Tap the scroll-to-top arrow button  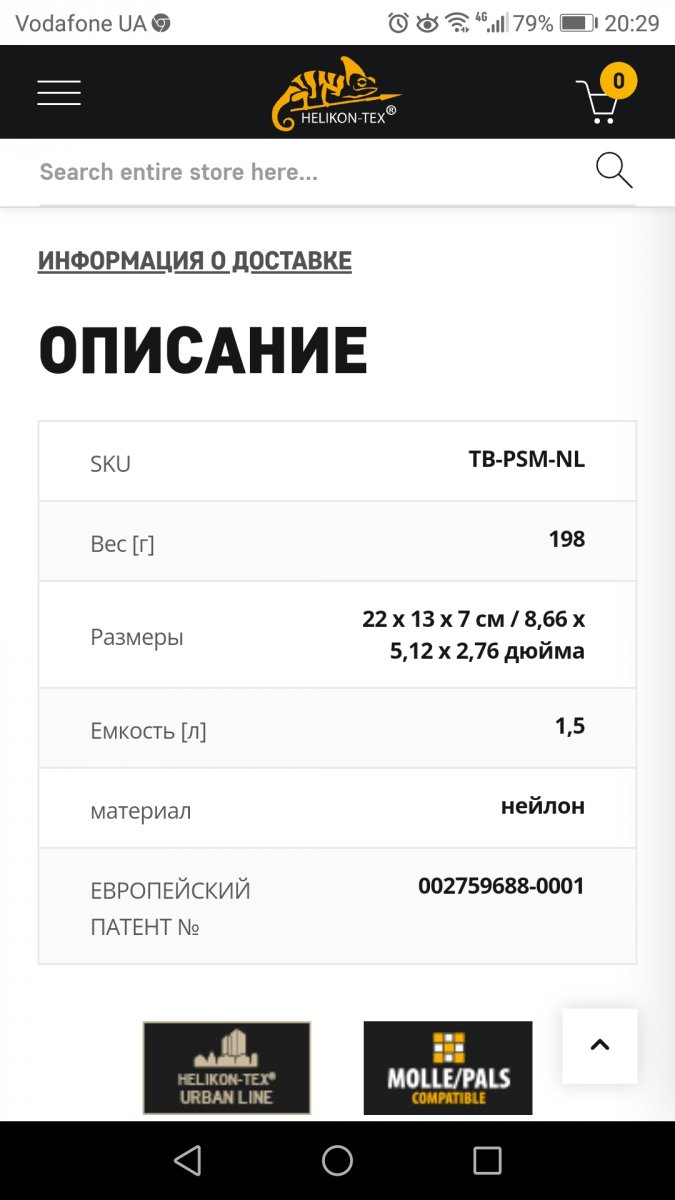click(599, 1046)
